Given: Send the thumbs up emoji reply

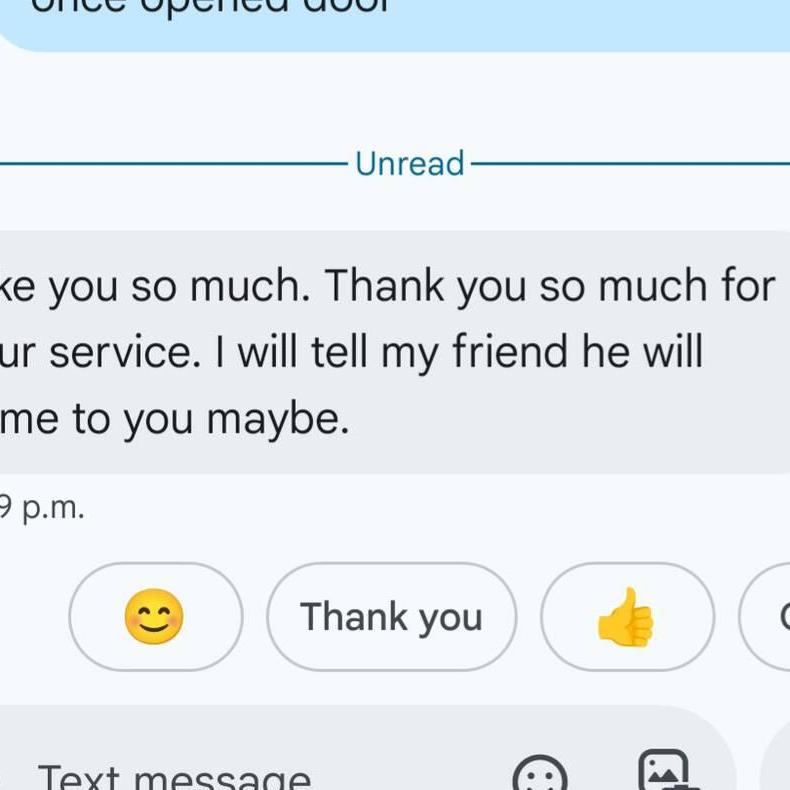Looking at the screenshot, I should click(x=627, y=617).
